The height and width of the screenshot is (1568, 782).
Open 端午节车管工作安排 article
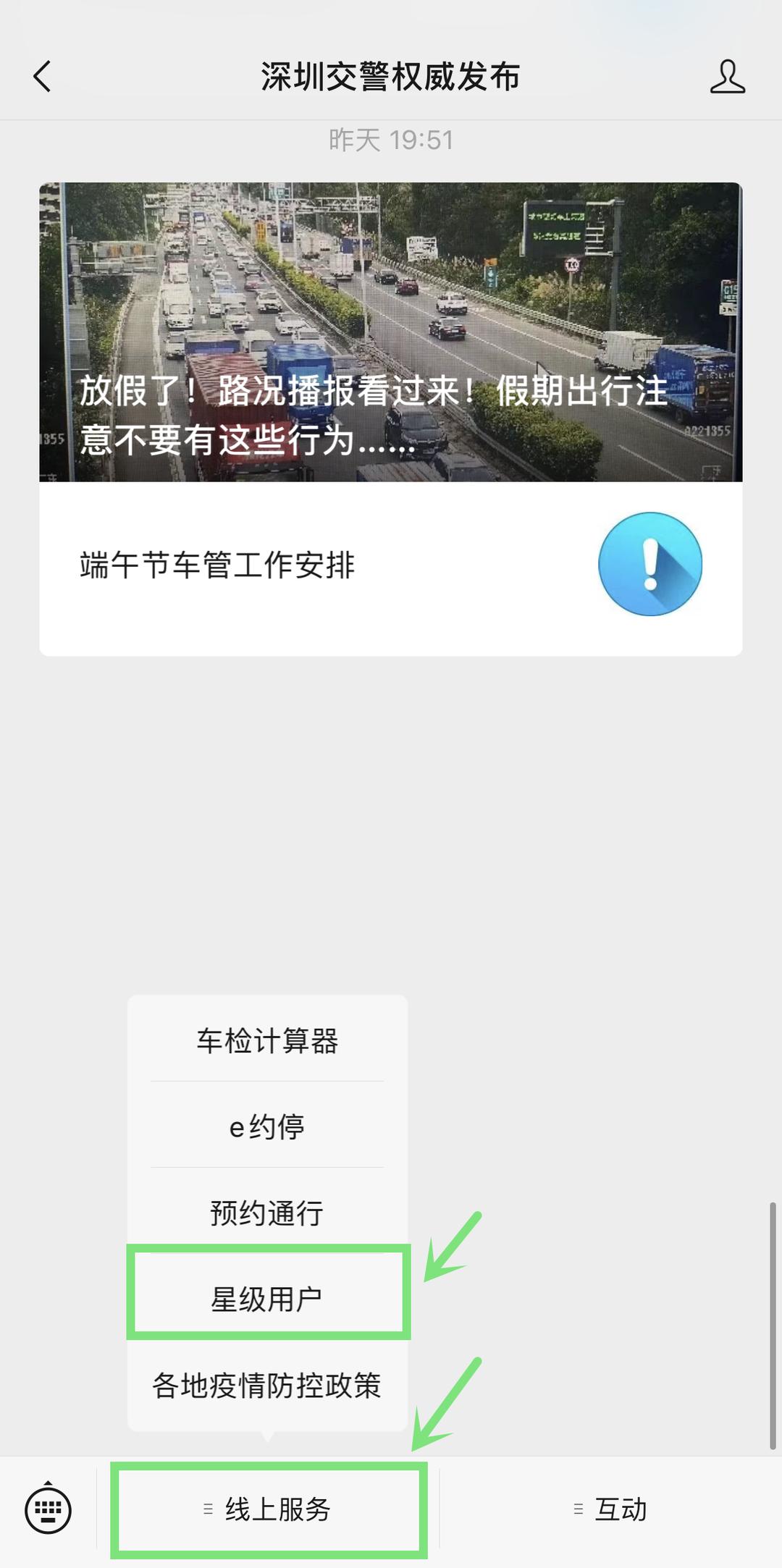391,565
